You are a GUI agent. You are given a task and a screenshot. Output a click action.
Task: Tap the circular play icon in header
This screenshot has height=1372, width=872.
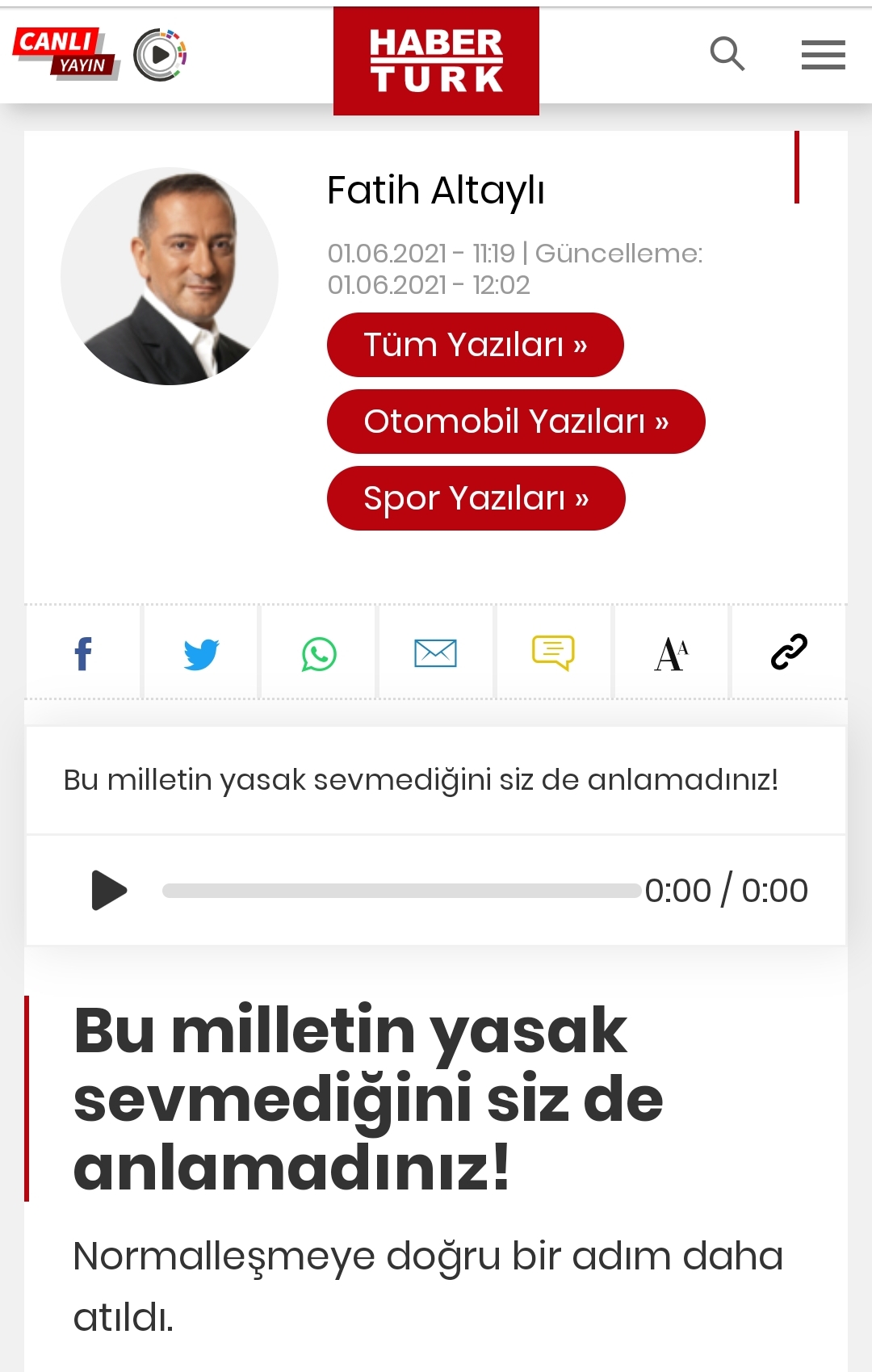tap(160, 55)
